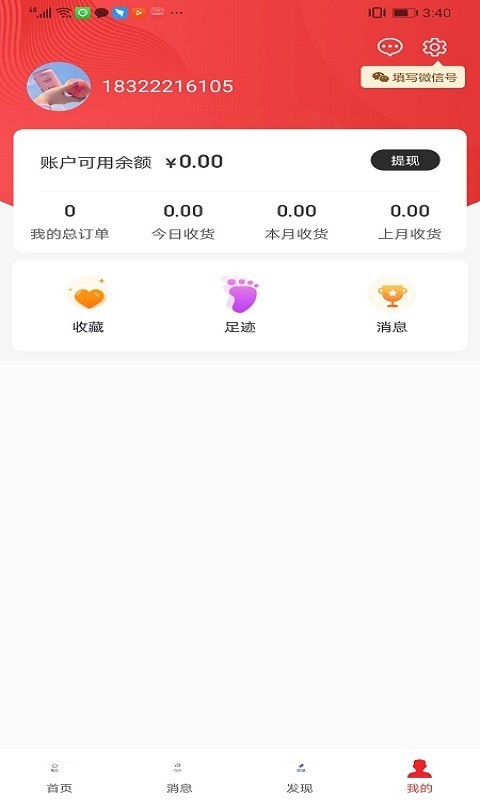Open the profile avatar picture
The height and width of the screenshot is (800, 480).
tap(59, 86)
